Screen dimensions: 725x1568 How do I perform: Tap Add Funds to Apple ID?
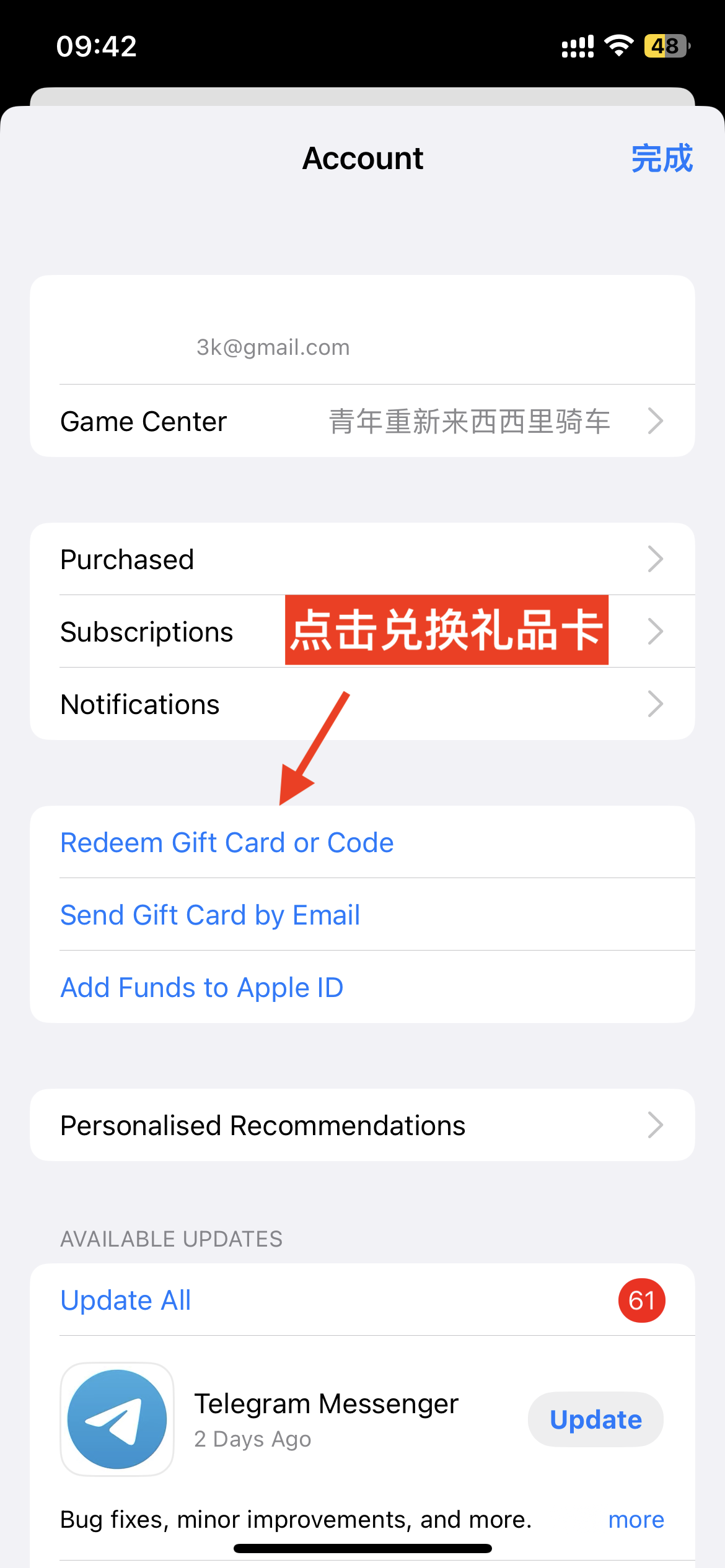[202, 987]
